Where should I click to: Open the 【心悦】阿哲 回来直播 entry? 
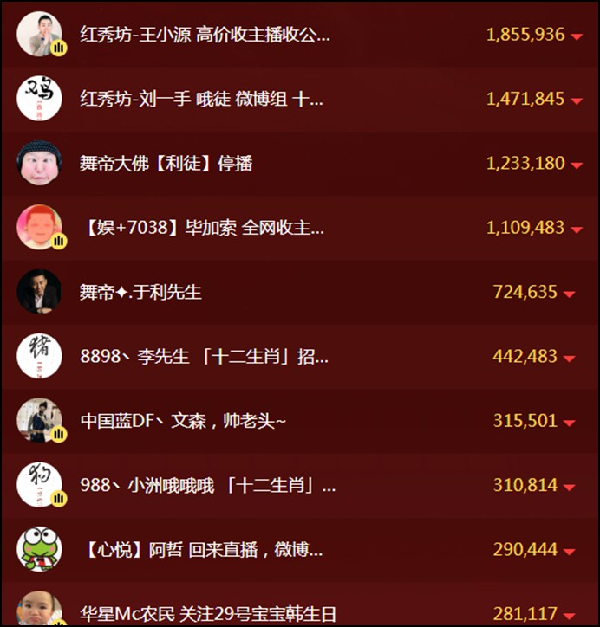[201, 550]
